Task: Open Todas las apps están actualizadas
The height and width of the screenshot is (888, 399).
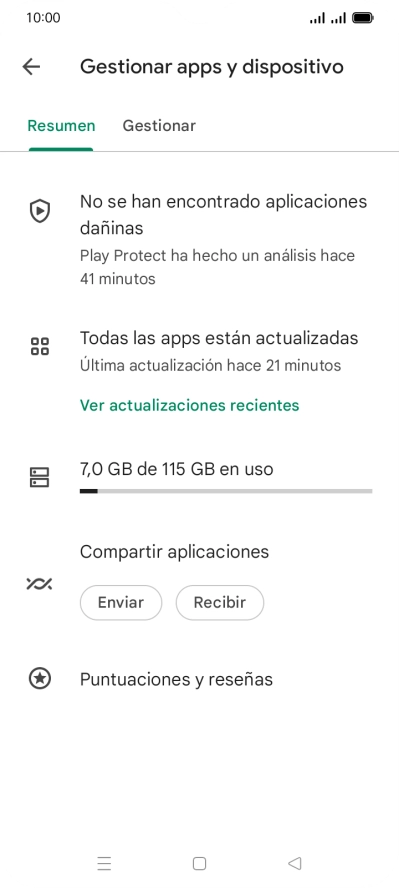Action: tap(199, 351)
